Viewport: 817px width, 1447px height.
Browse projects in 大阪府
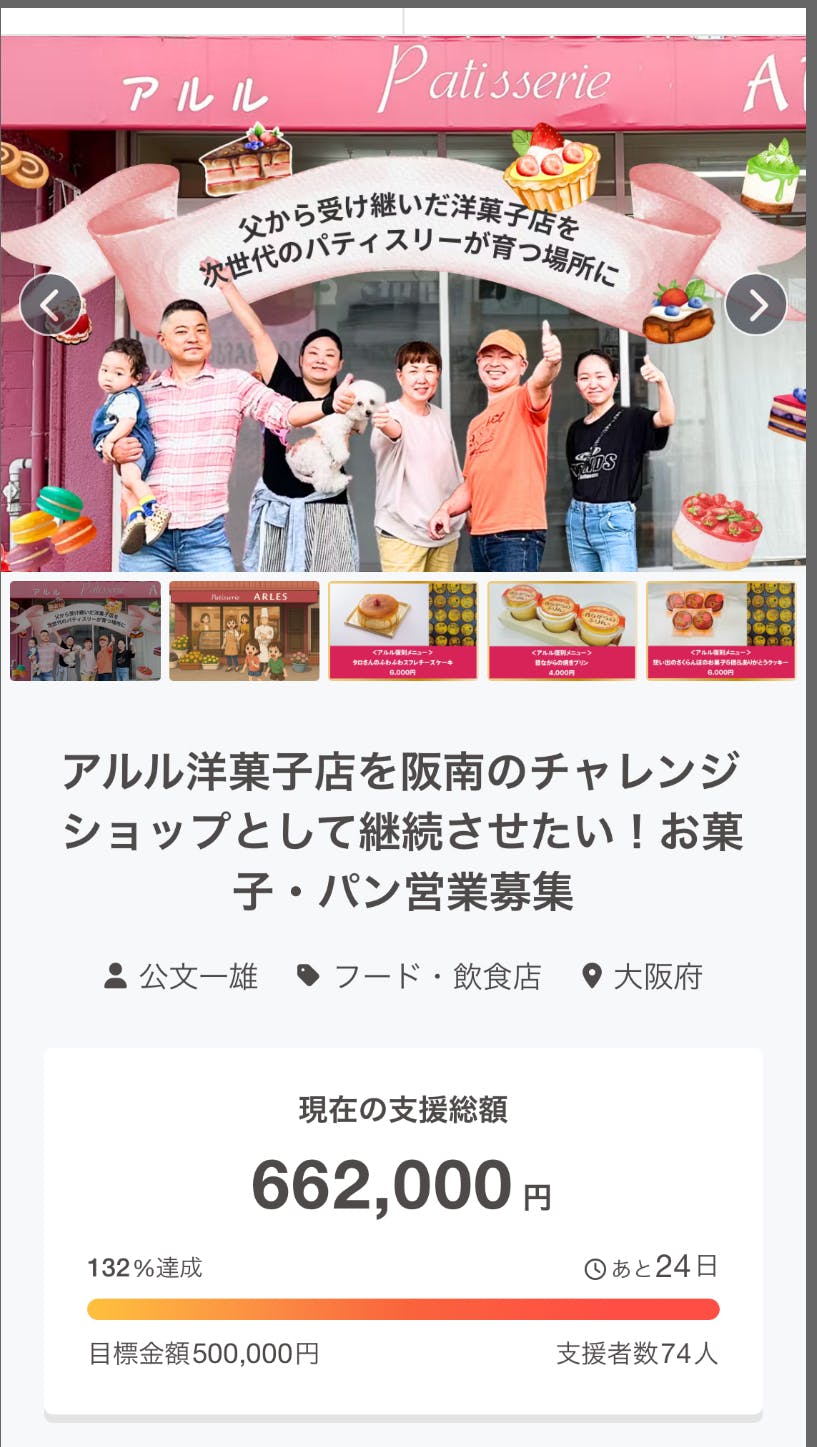point(643,976)
